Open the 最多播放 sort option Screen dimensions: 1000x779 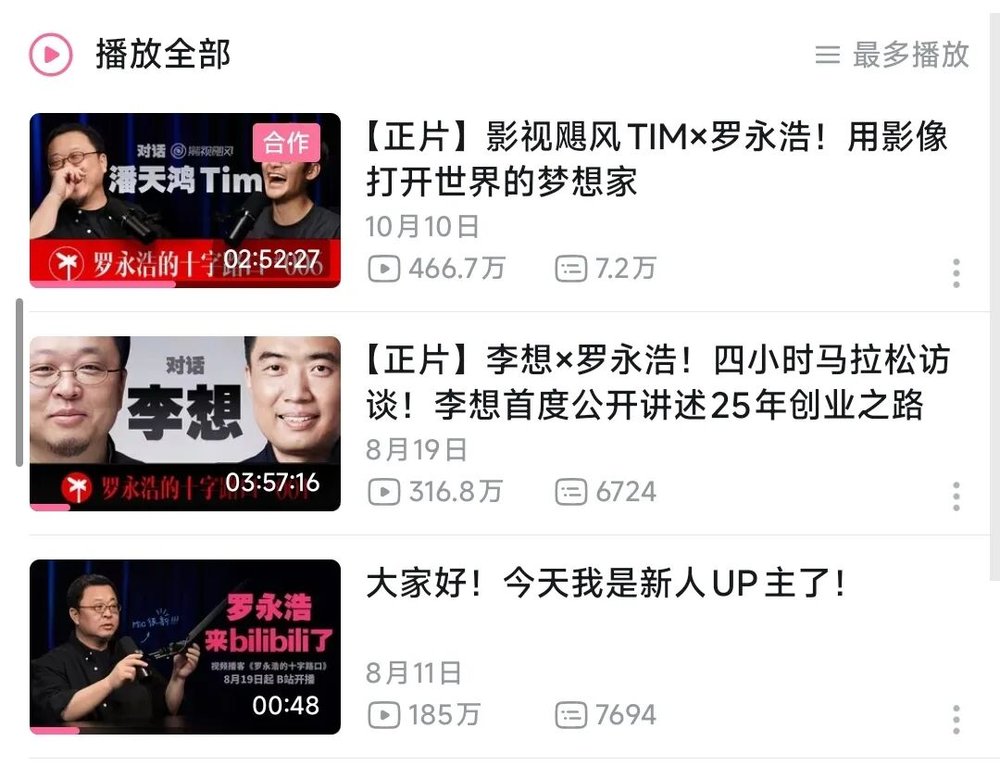(x=893, y=54)
